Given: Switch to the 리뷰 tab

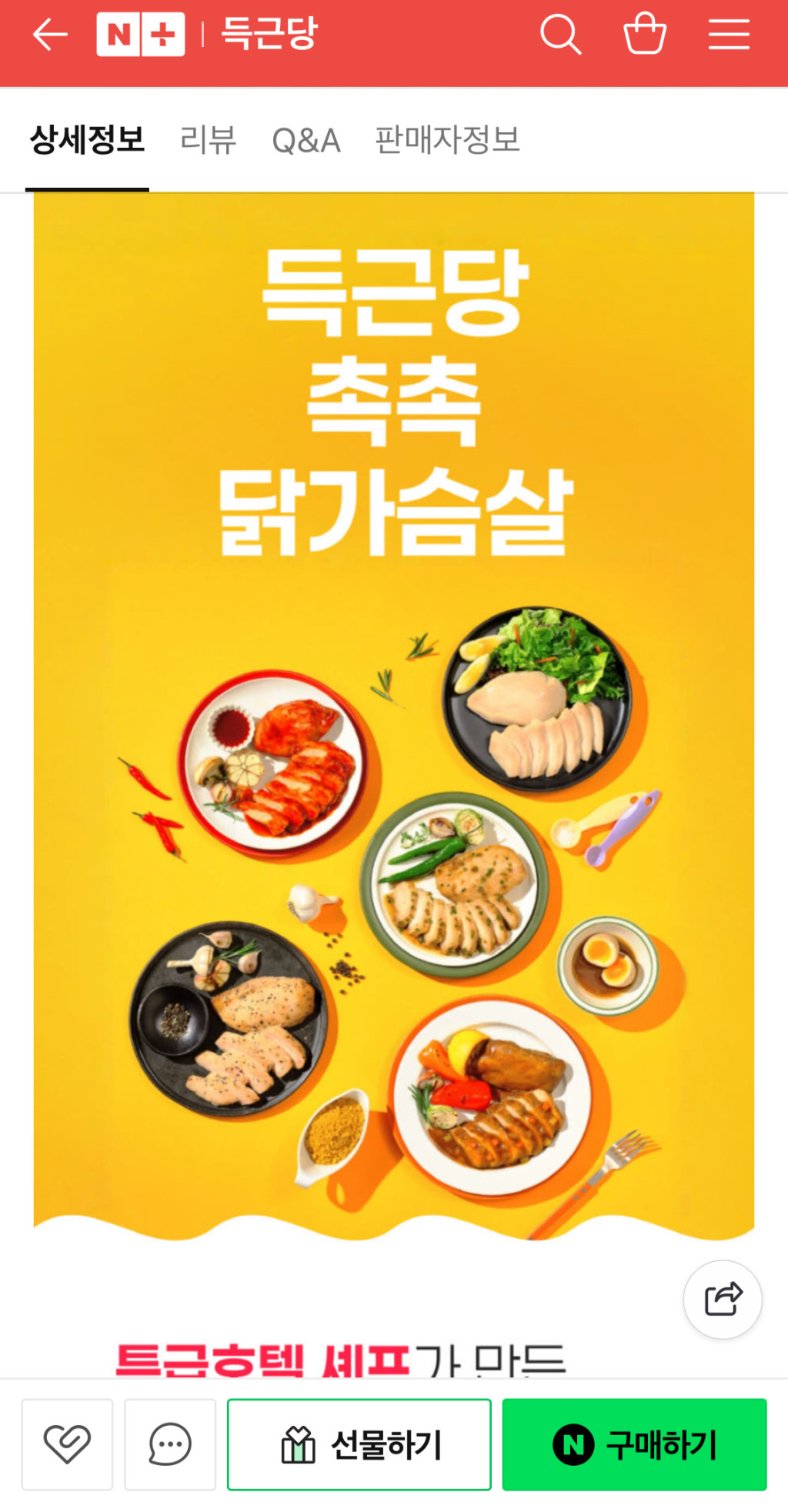Looking at the screenshot, I should point(208,141).
